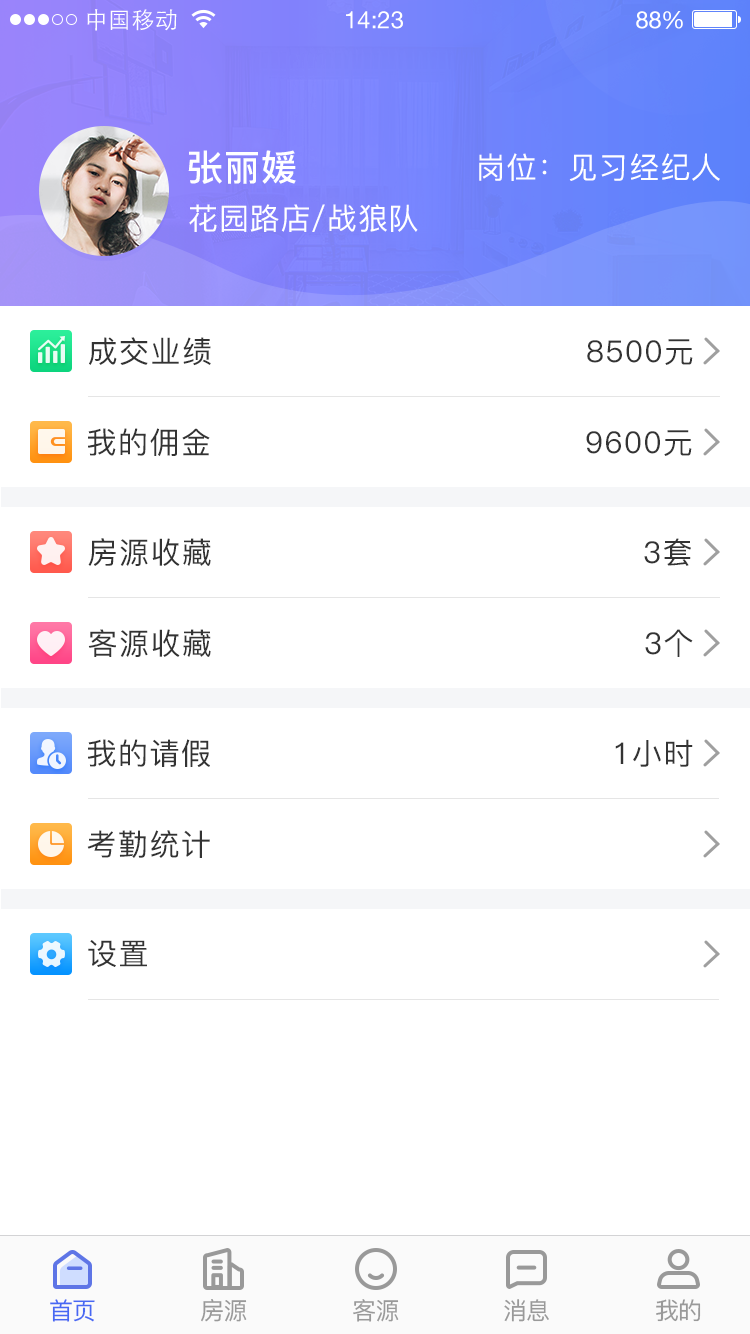View 我的请假 showing 1小时
Image resolution: width=750 pixels, height=1334 pixels.
375,753
